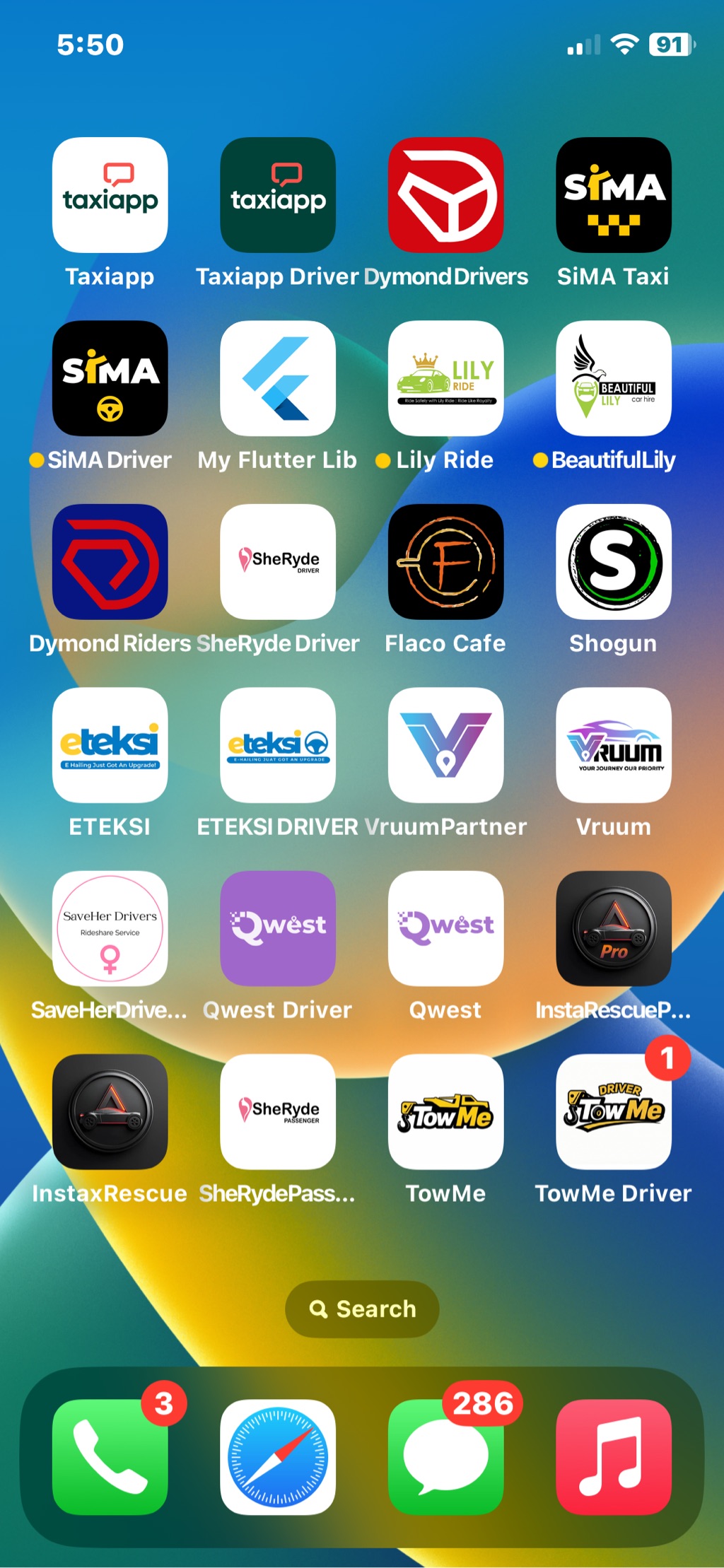Open the Qwest Driver app
This screenshot has width=724, height=1568.
click(278, 928)
